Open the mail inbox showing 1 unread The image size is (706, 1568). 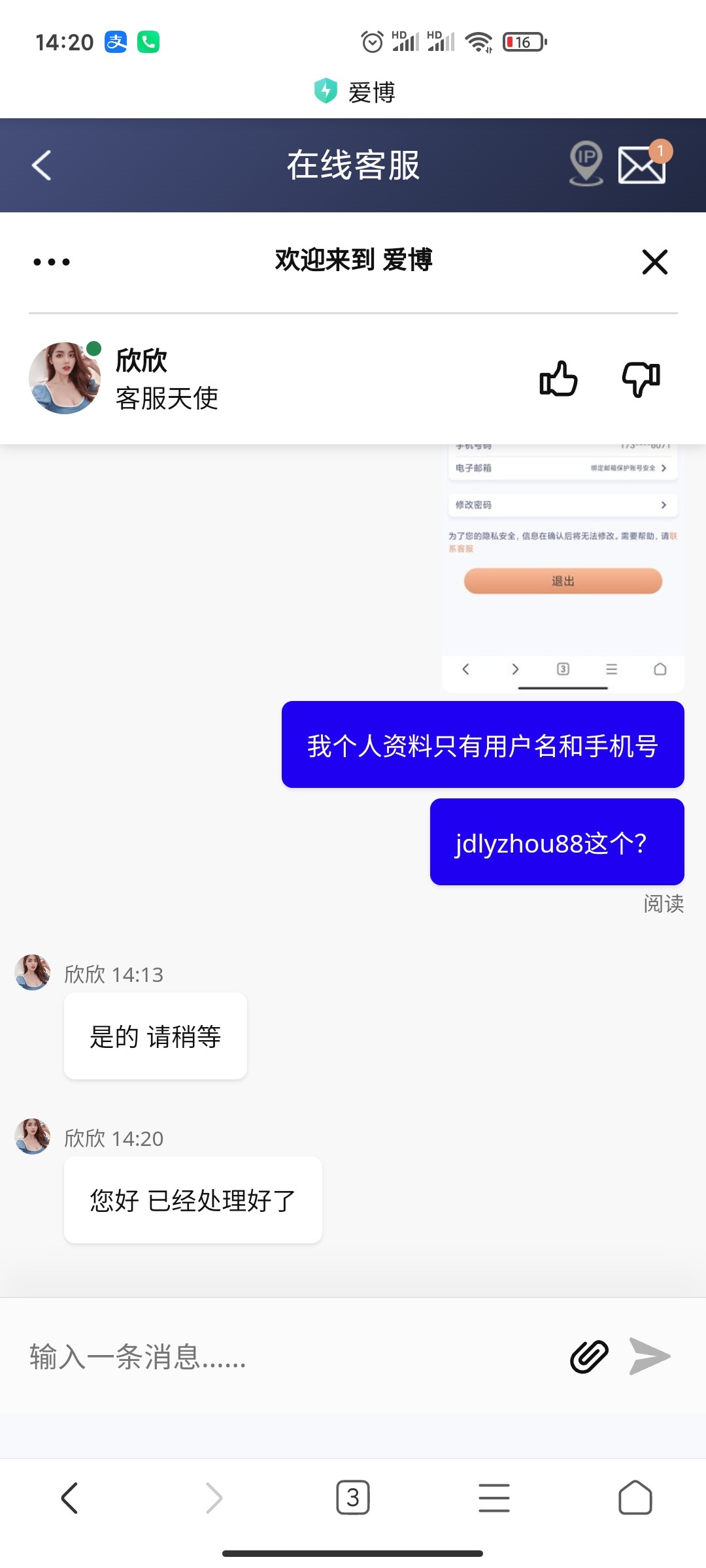641,165
